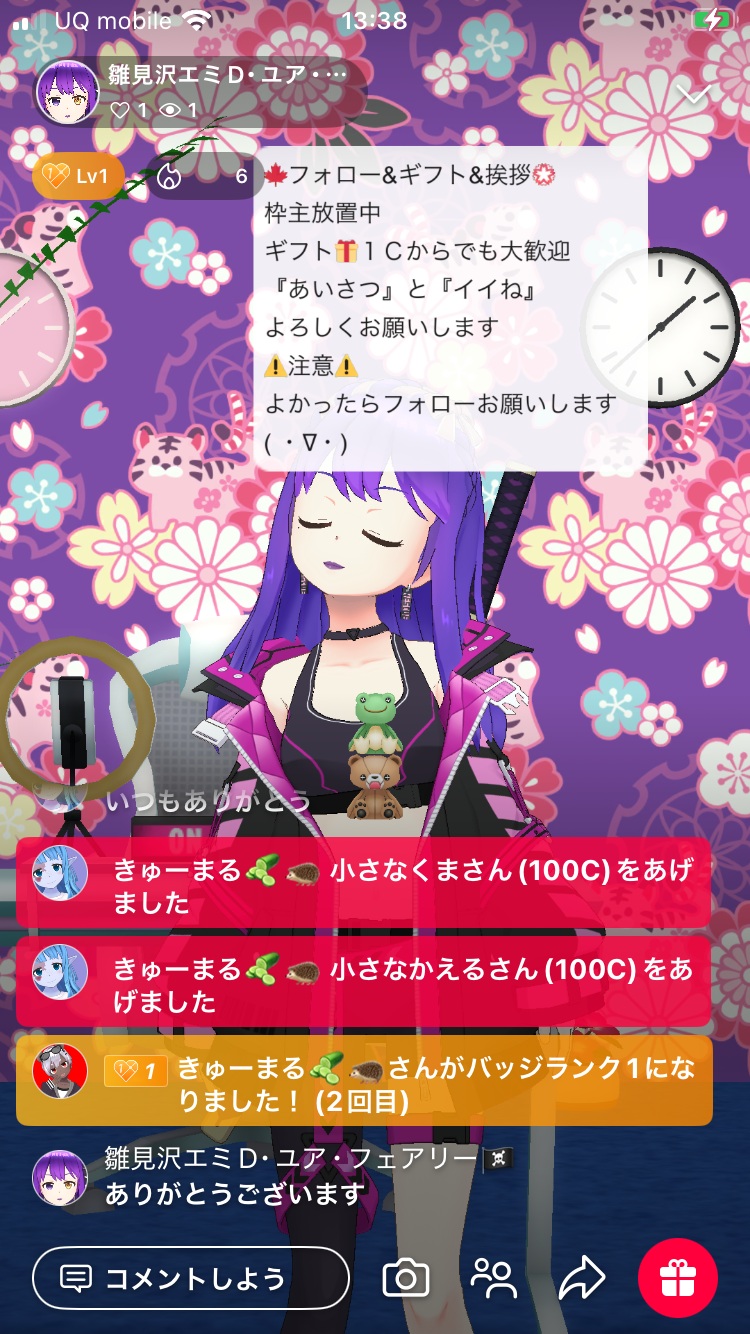
Task: Take a screenshot with the camera icon
Action: pyautogui.click(x=405, y=1277)
